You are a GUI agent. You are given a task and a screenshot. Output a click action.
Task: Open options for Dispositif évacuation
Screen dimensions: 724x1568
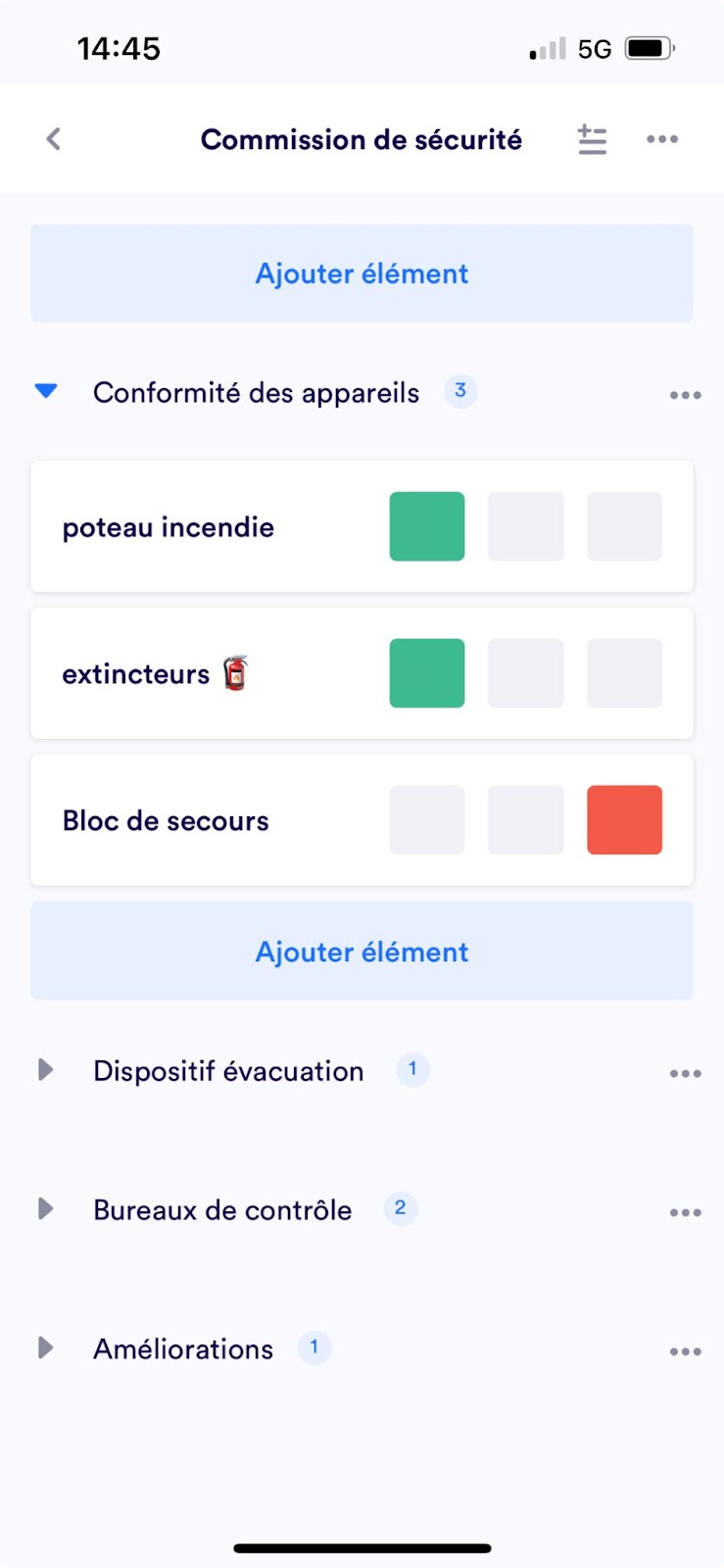point(685,1073)
